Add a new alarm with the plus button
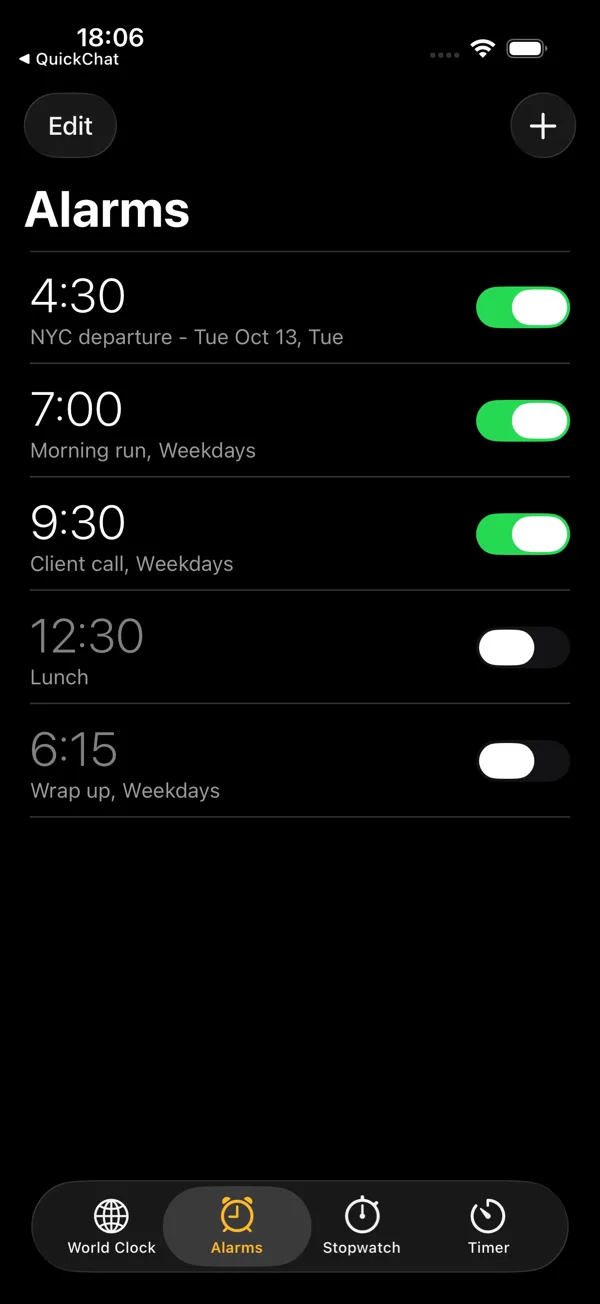Image resolution: width=600 pixels, height=1304 pixels. pos(543,126)
